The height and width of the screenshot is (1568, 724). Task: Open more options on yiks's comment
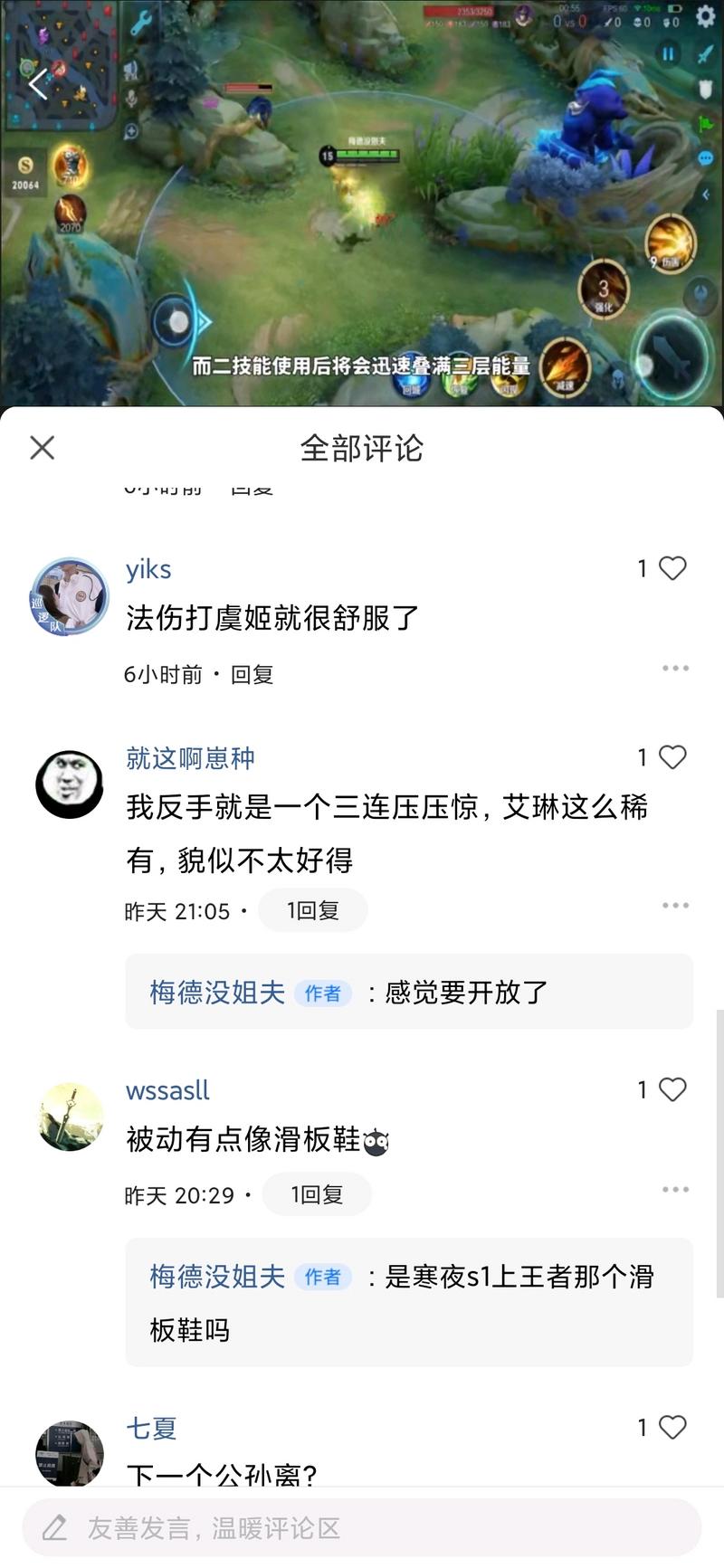[675, 668]
